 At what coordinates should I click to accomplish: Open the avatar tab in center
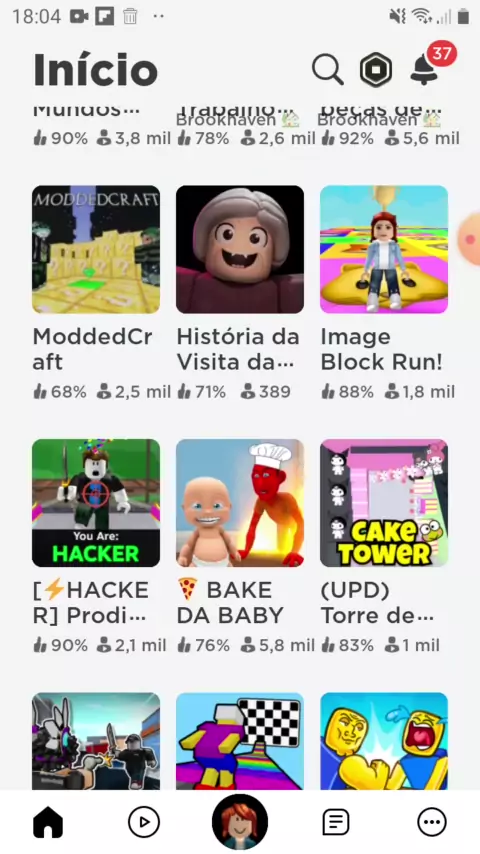point(240,821)
